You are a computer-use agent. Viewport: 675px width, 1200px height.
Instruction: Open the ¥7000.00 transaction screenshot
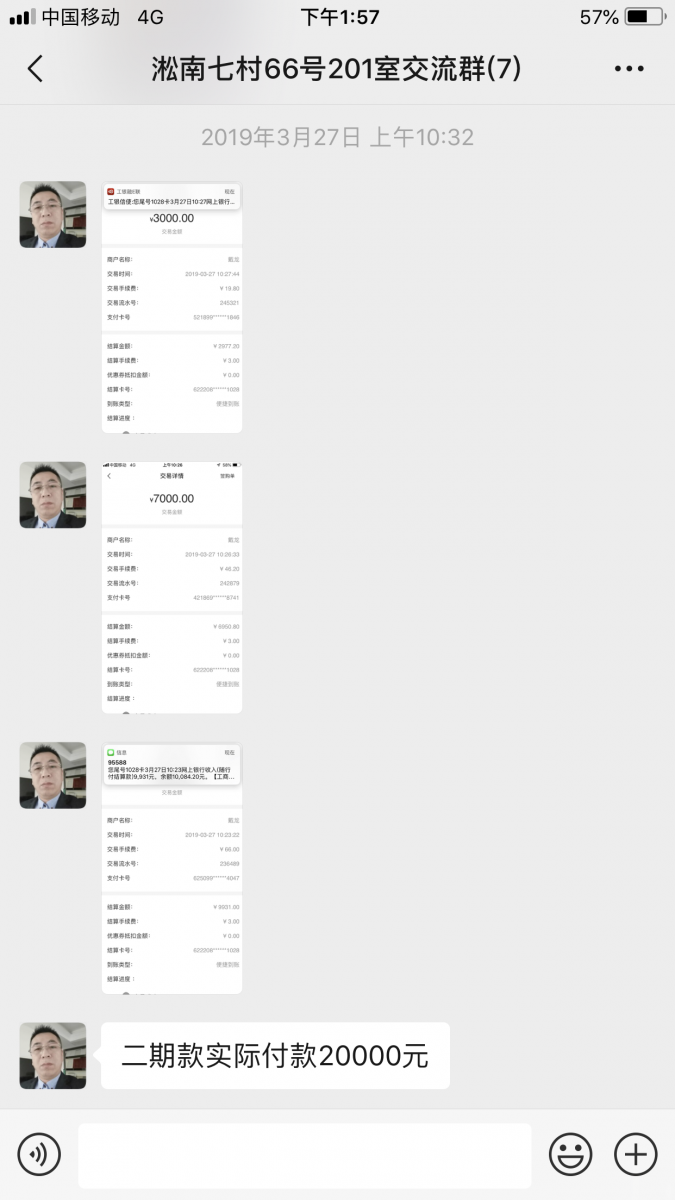click(172, 587)
